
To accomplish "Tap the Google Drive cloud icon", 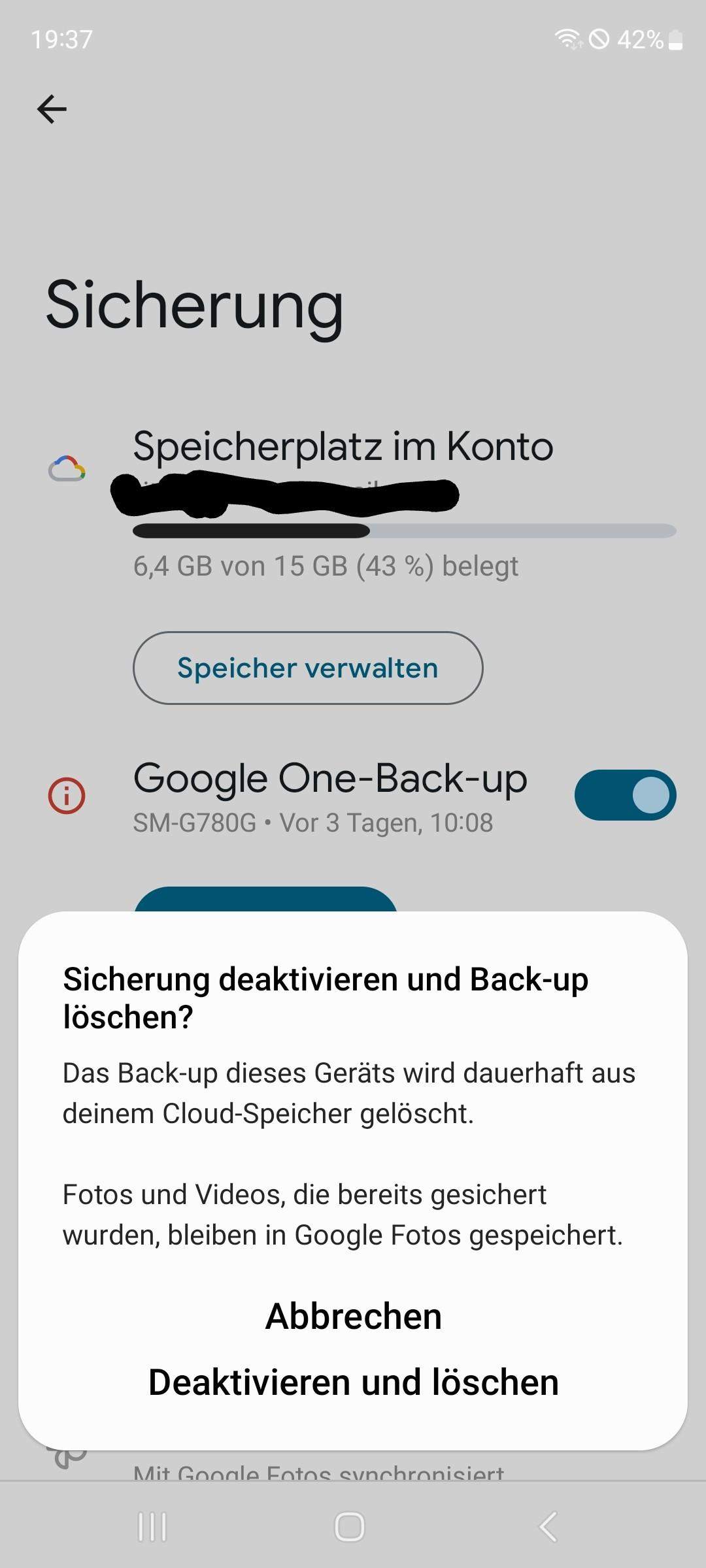I will pyautogui.click(x=68, y=467).
